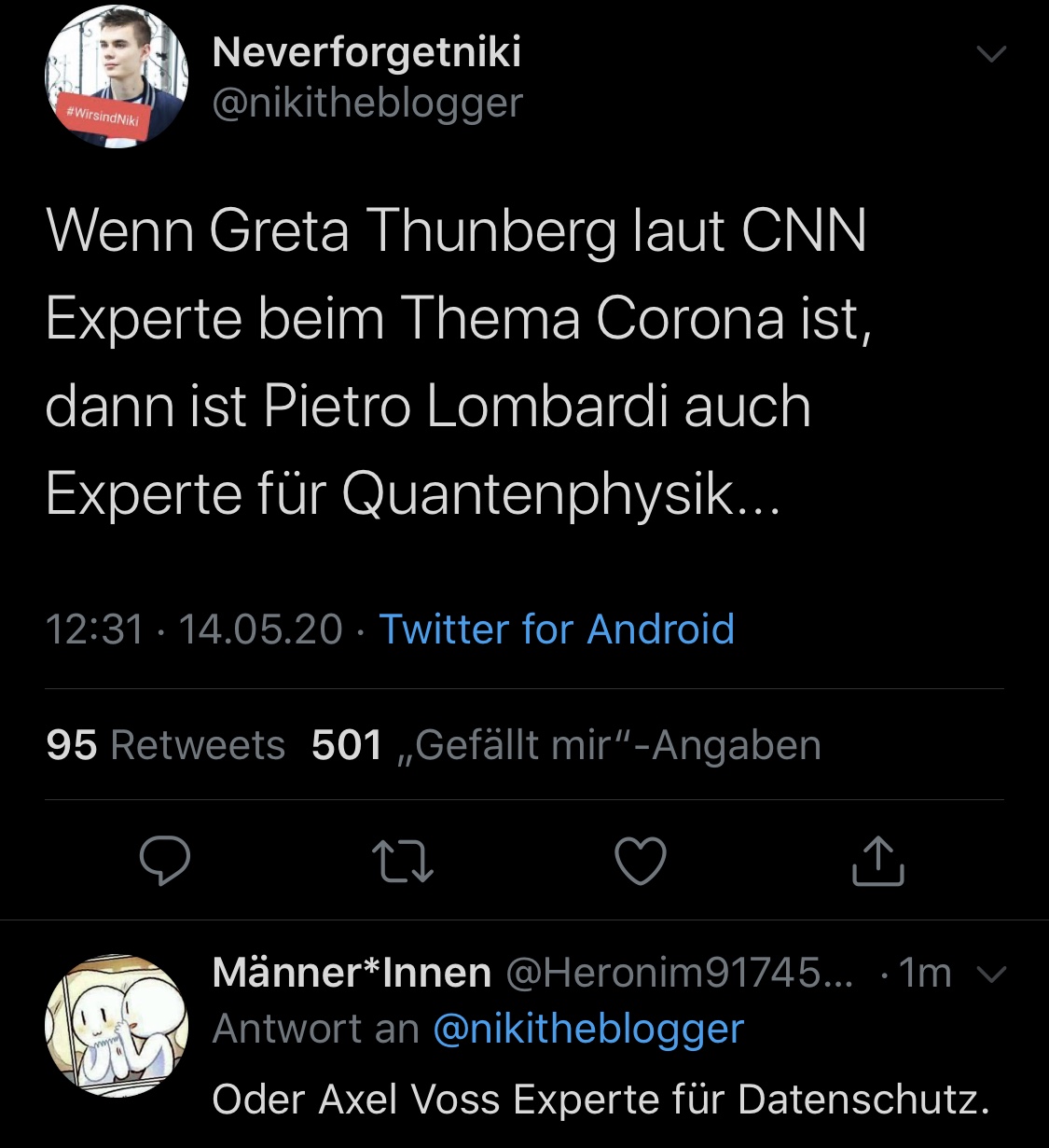The width and height of the screenshot is (1049, 1148).
Task: Expand options chevron on Männer*Innen's reply
Action: (x=991, y=974)
